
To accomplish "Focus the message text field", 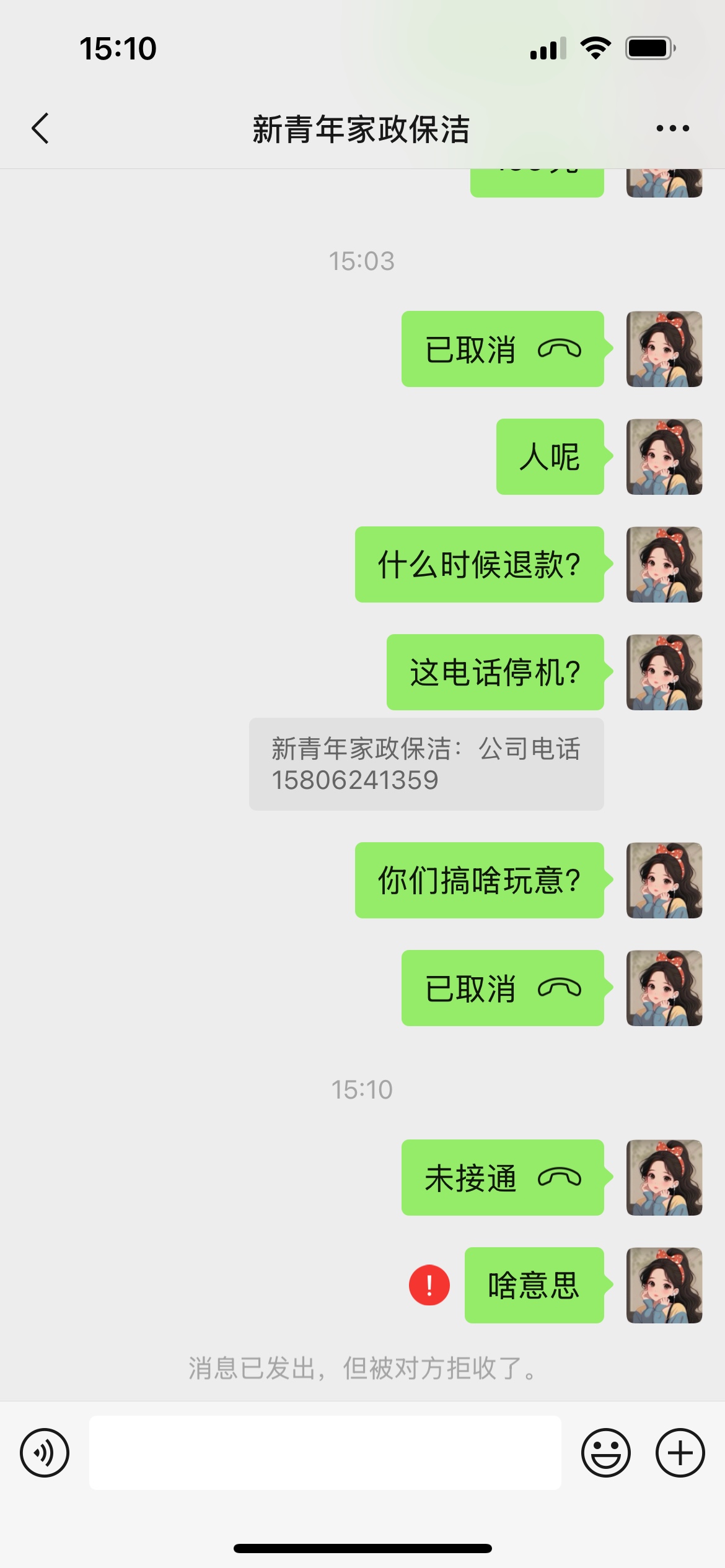I will [x=325, y=1452].
